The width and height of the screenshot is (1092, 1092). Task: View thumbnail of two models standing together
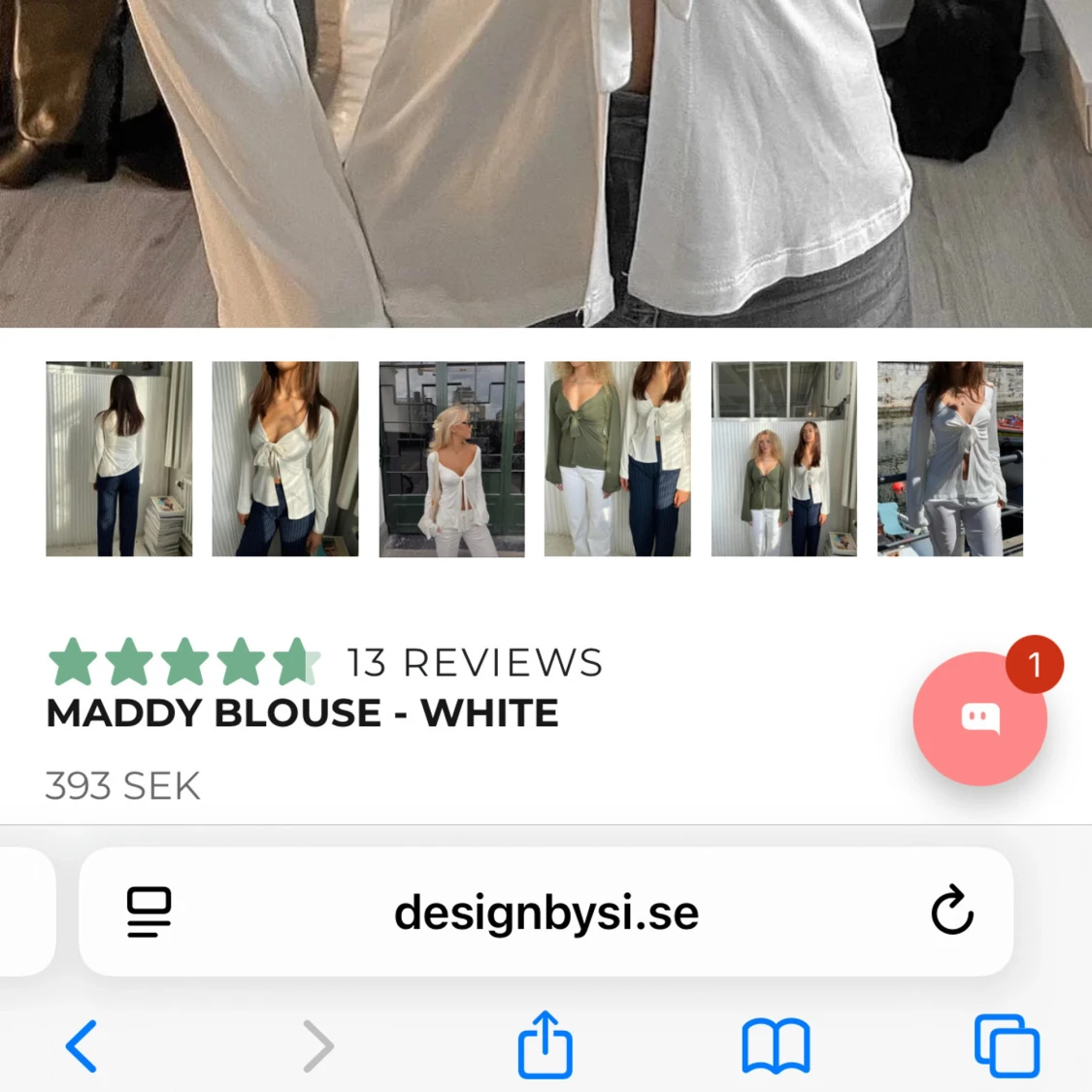[x=783, y=459]
